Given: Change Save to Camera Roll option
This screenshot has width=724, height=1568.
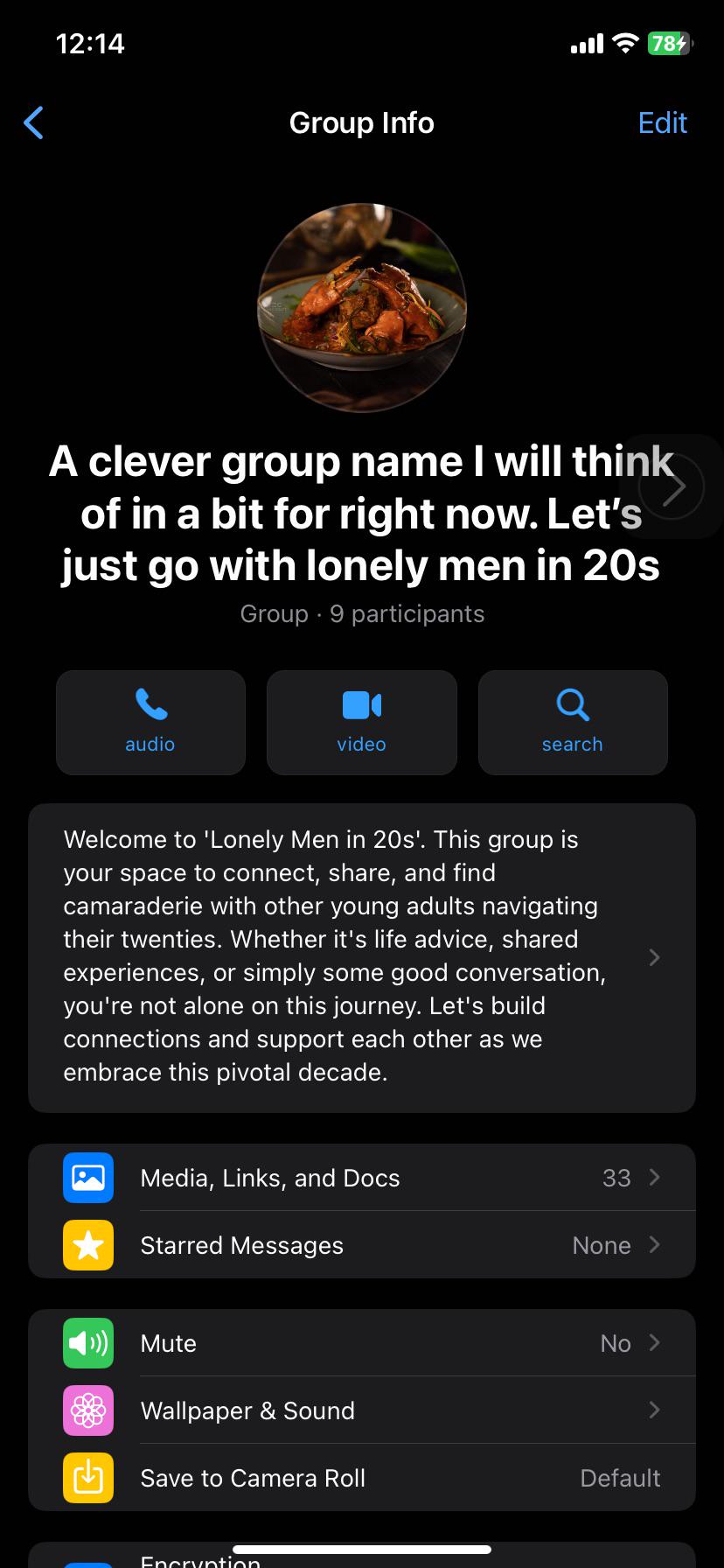Looking at the screenshot, I should pos(361,1478).
